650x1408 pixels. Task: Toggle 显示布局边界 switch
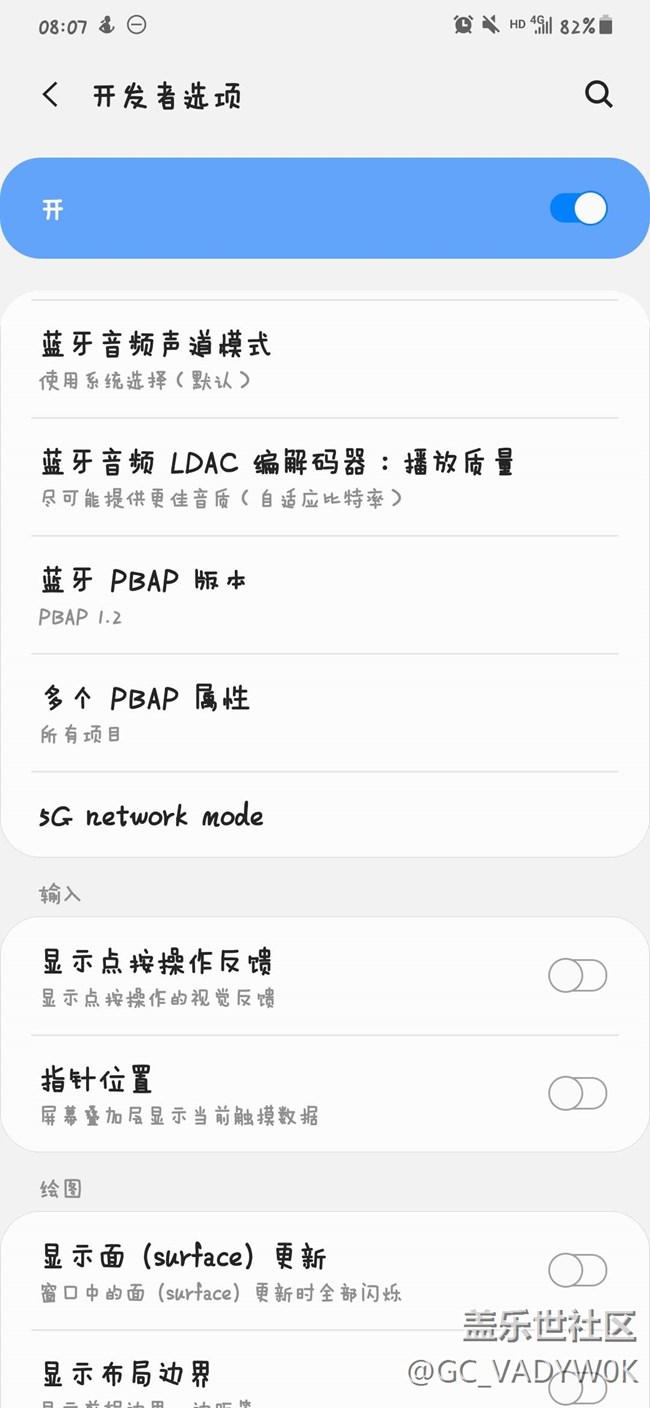(577, 1388)
